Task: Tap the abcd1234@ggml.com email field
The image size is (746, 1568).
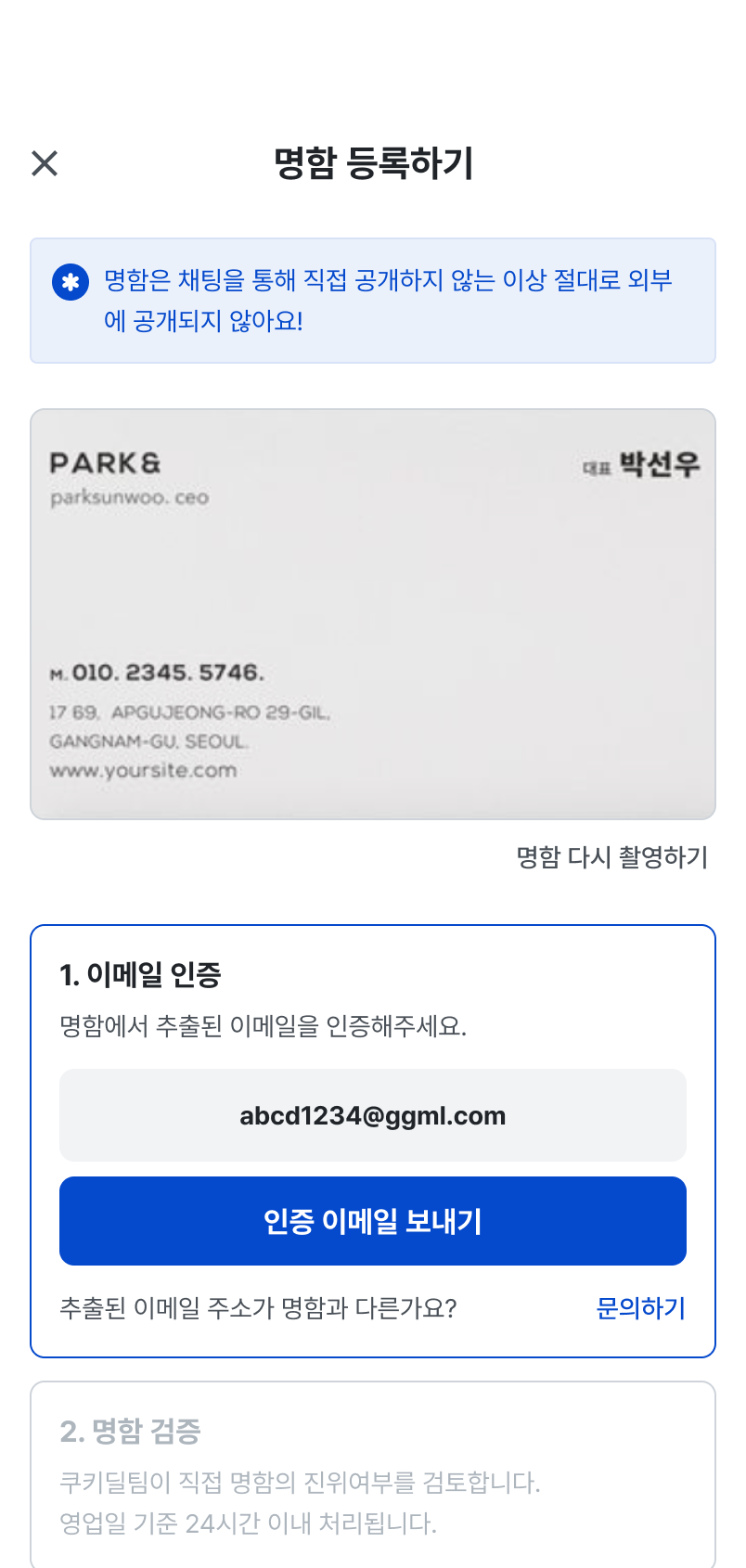Action: point(373,1115)
